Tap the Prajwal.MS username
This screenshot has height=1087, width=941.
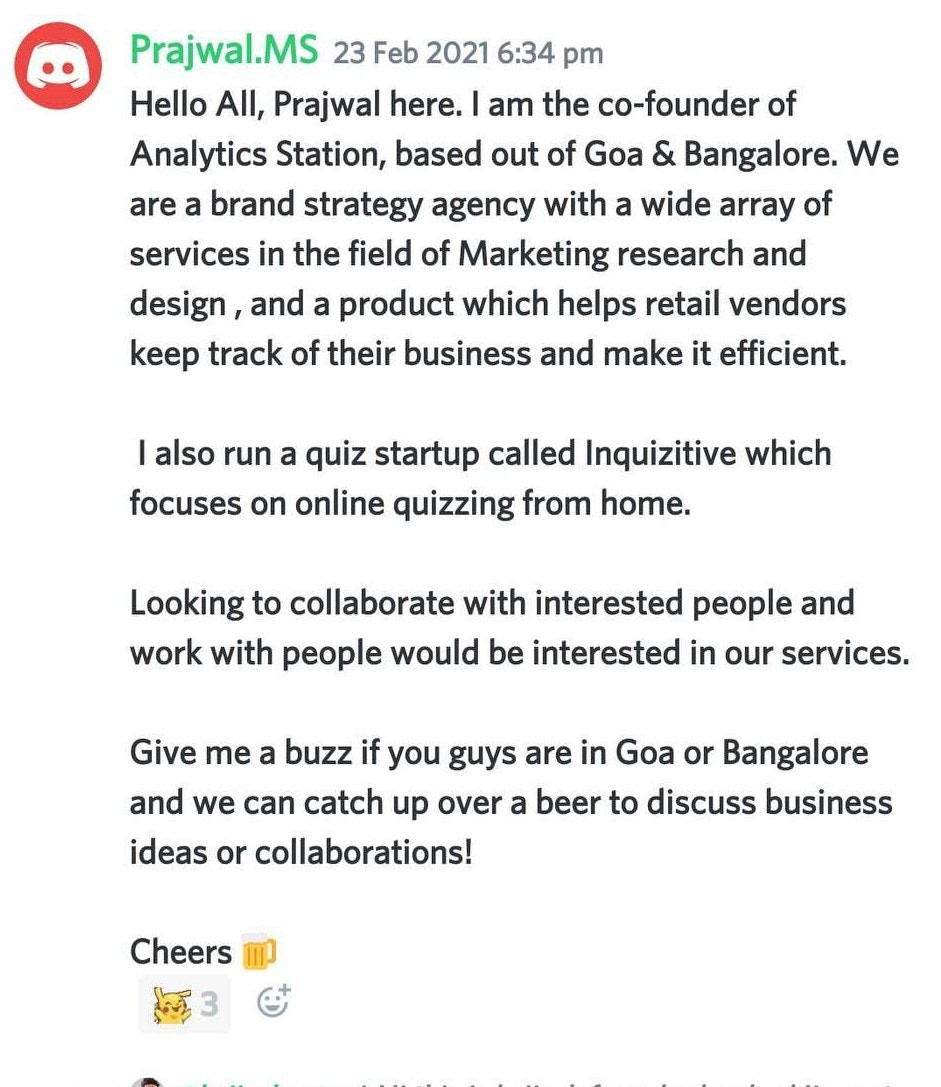click(224, 50)
